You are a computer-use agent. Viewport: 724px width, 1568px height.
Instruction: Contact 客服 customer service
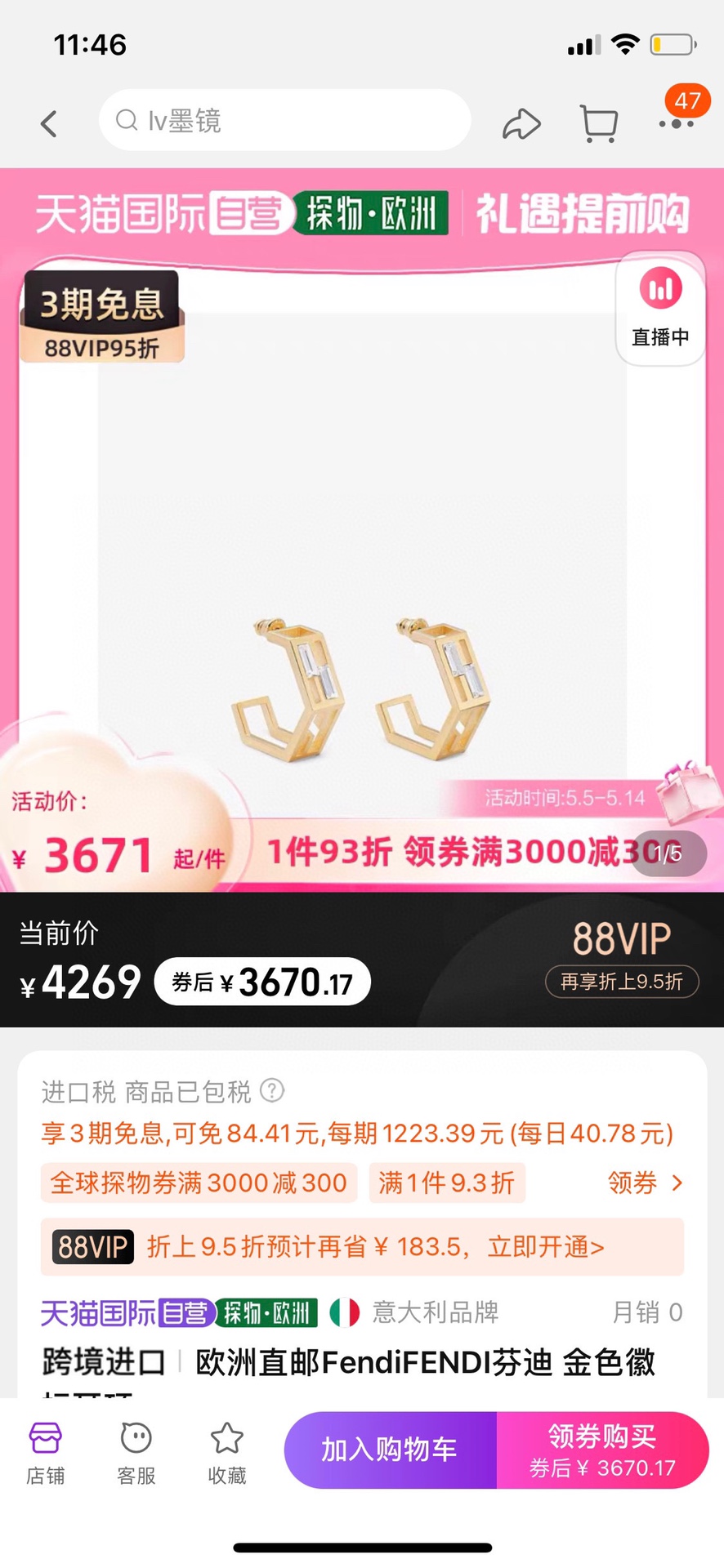[136, 1452]
